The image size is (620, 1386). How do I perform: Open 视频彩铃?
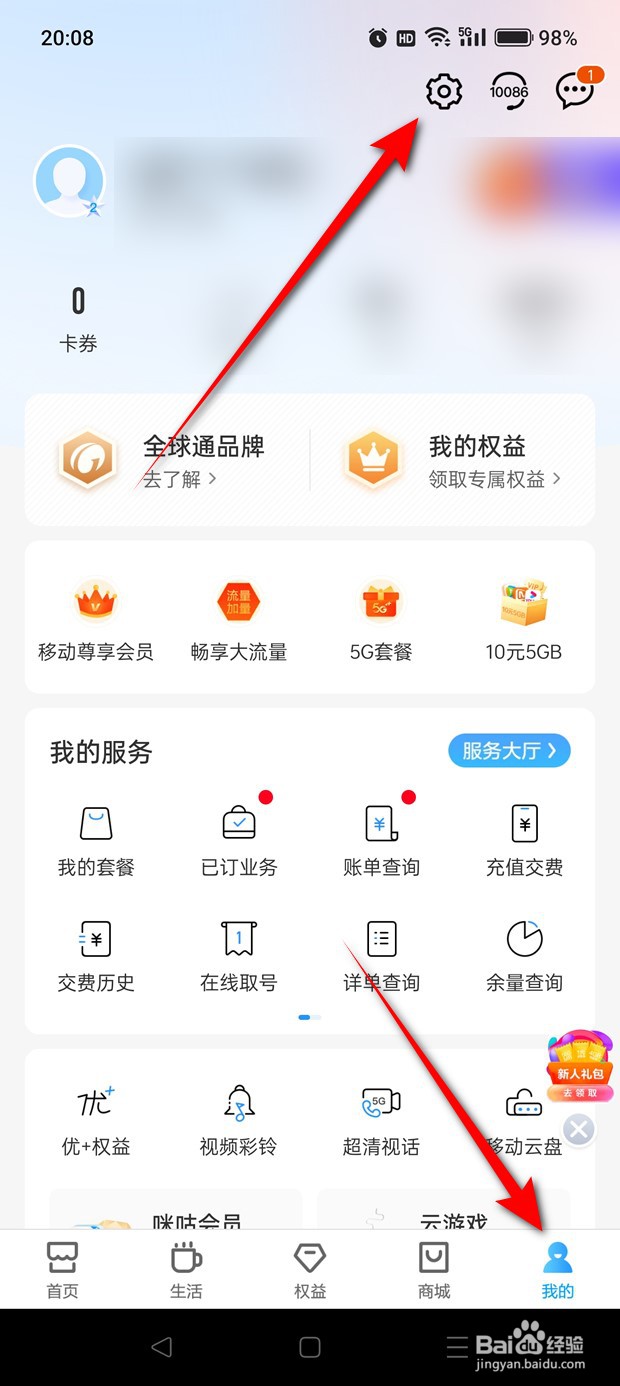[x=239, y=1120]
